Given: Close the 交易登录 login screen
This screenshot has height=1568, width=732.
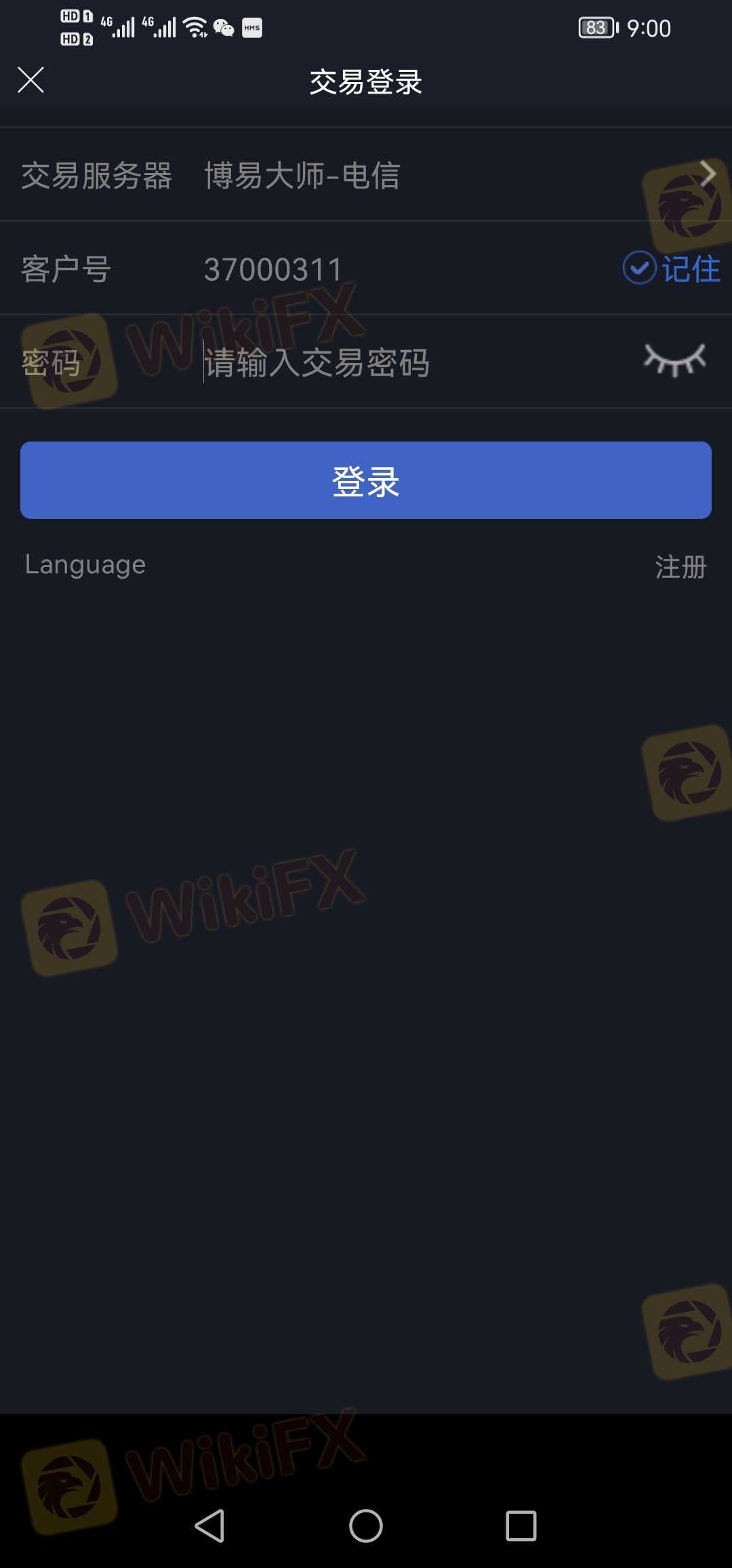Looking at the screenshot, I should pyautogui.click(x=30, y=80).
